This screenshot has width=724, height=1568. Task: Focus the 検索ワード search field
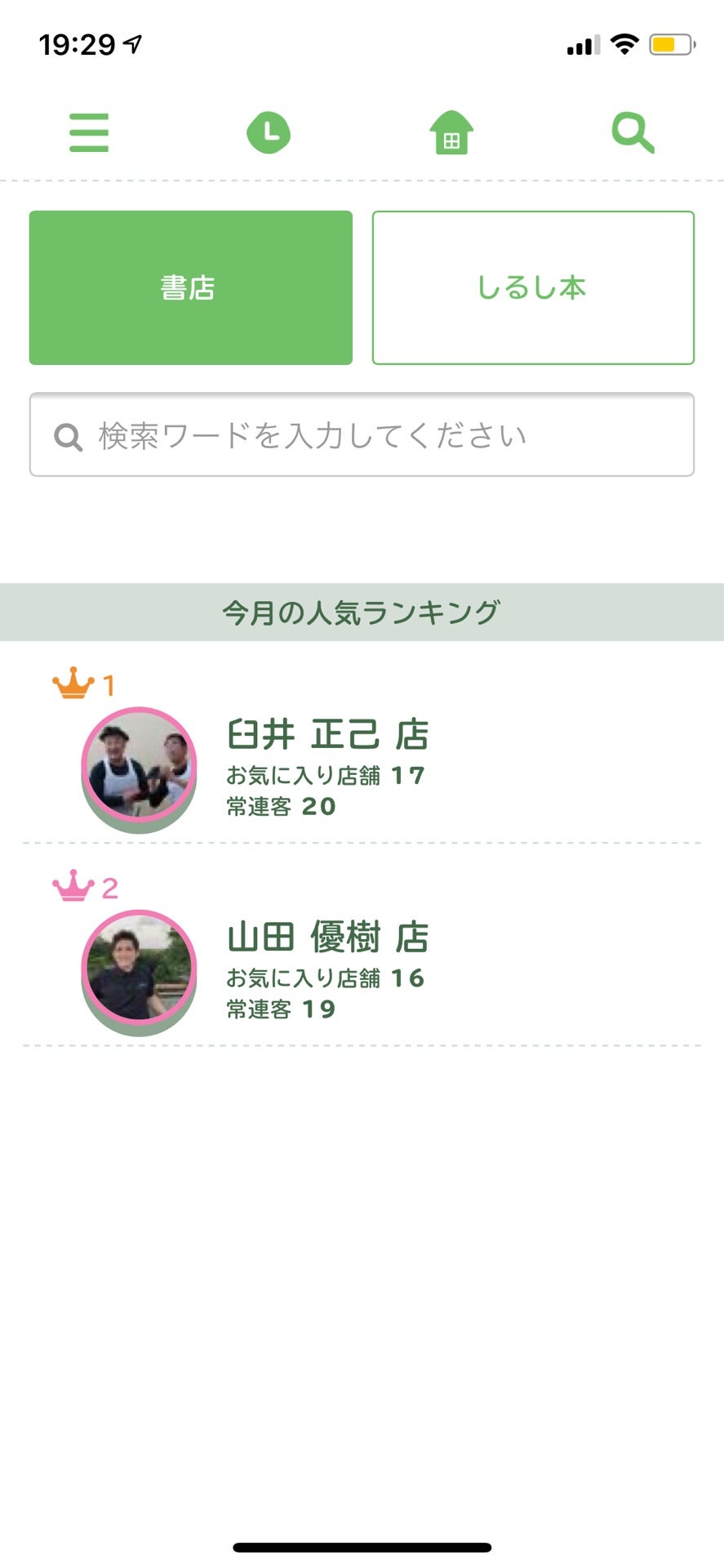[362, 435]
